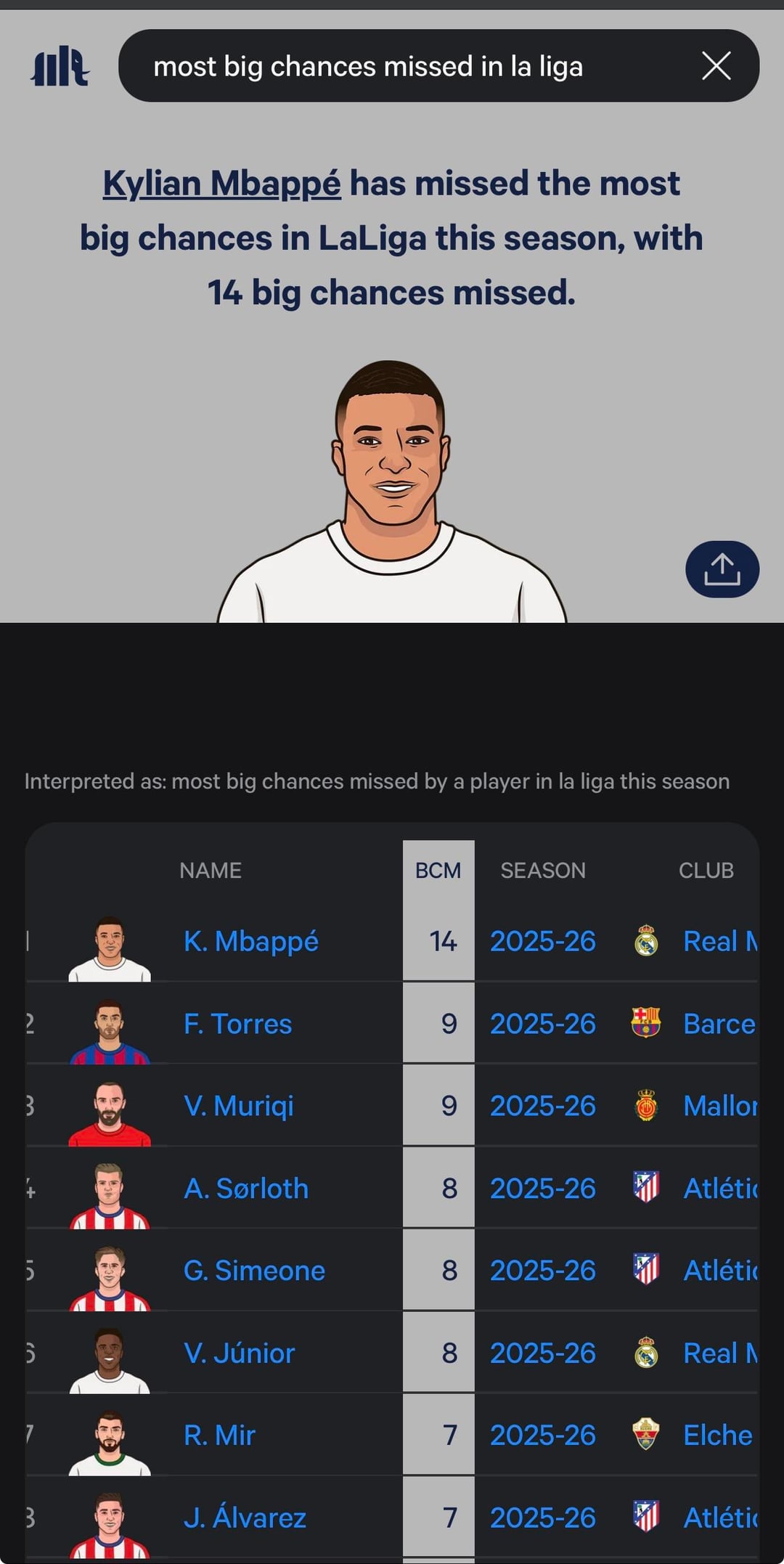Open the StatMuse home logo
The width and height of the screenshot is (784, 1564).
[x=60, y=66]
